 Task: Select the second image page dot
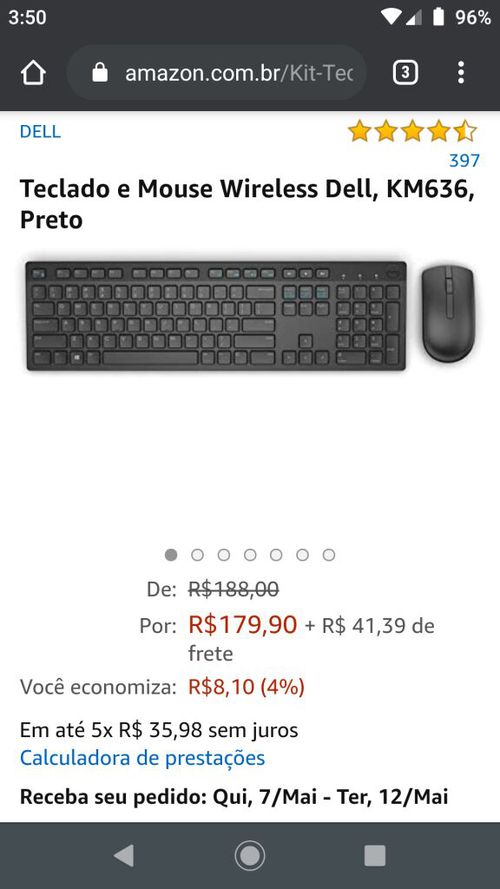click(x=197, y=555)
